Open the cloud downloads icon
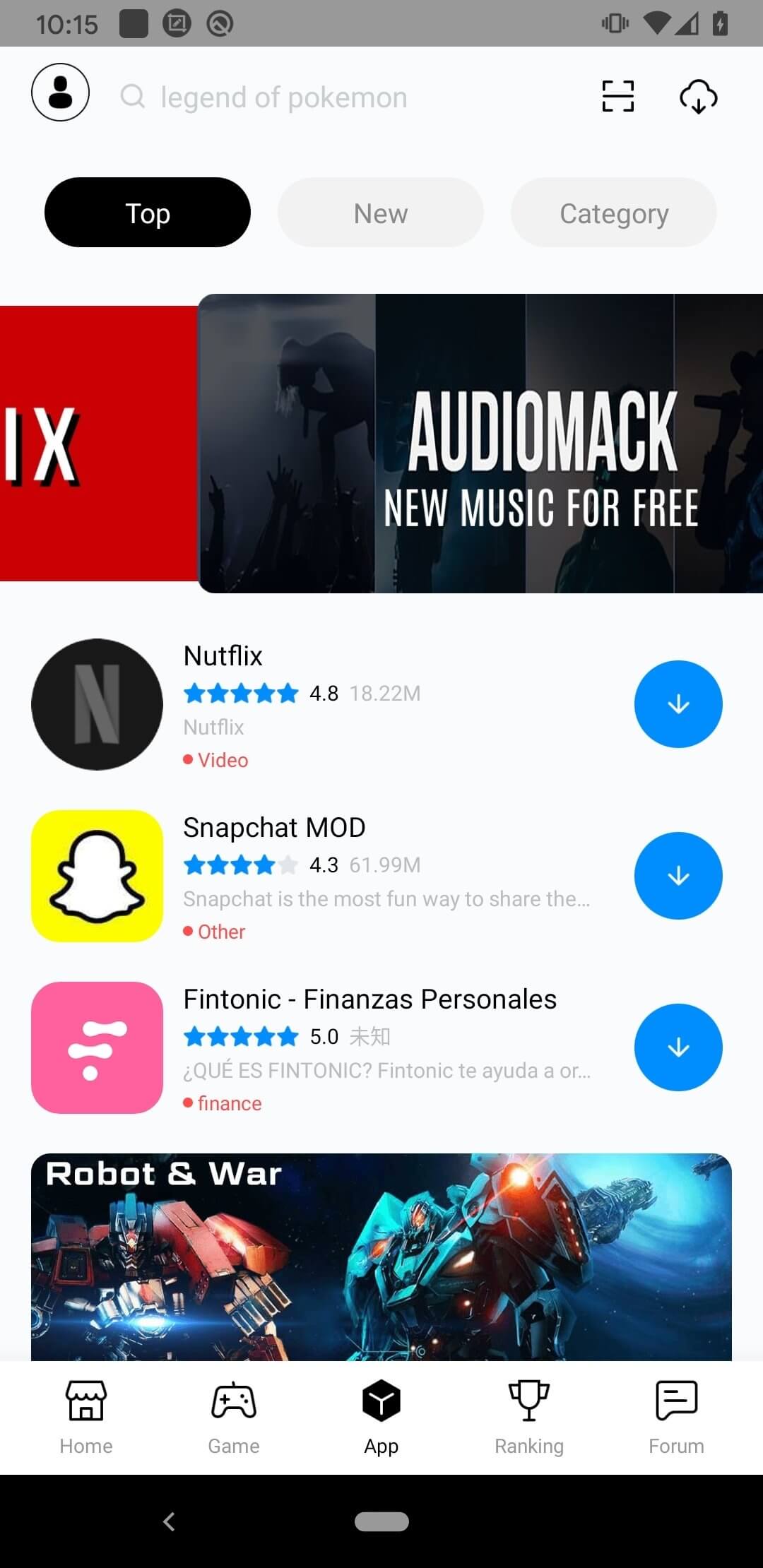The height and width of the screenshot is (1568, 763). click(x=698, y=96)
